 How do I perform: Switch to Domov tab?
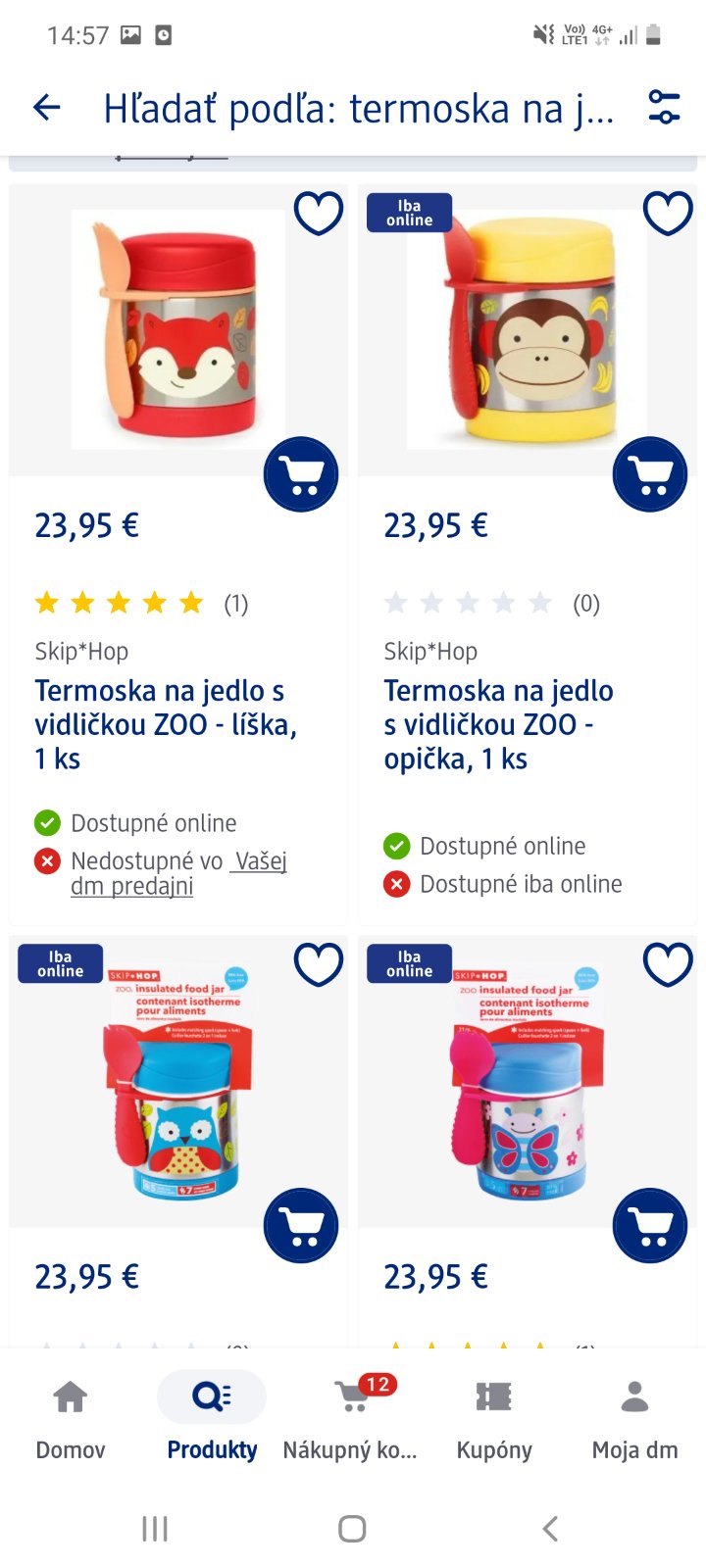pyautogui.click(x=71, y=1416)
